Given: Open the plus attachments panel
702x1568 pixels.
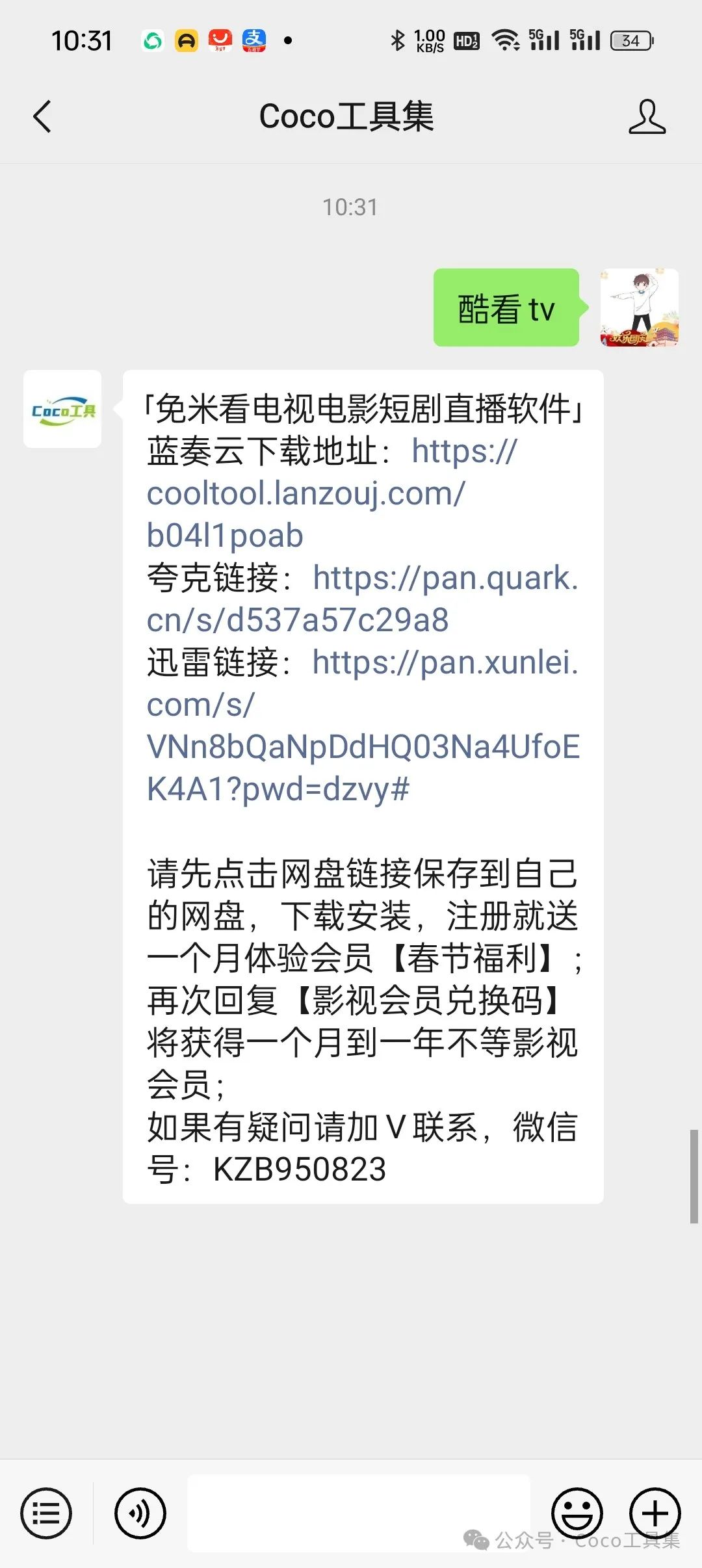Looking at the screenshot, I should pos(655,1513).
